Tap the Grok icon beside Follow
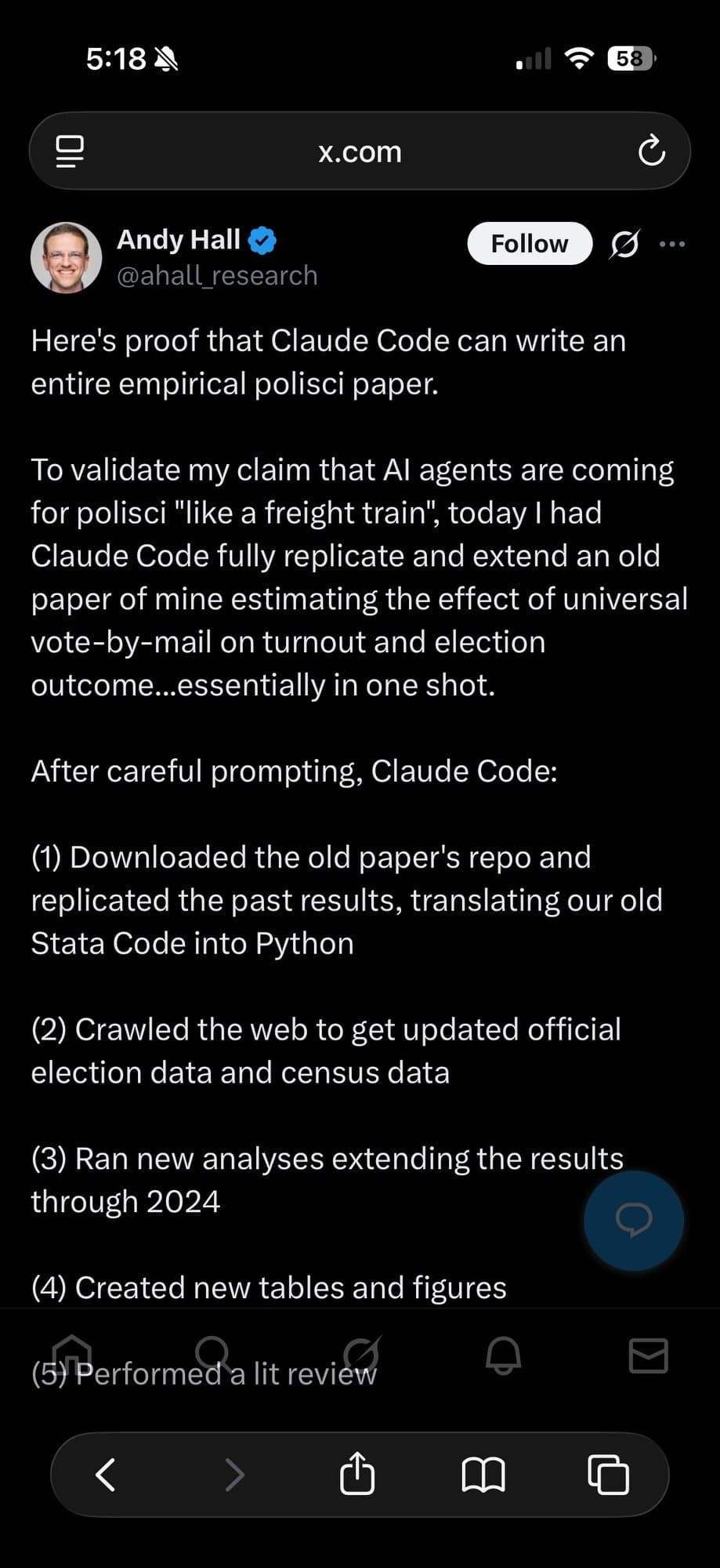Viewport: 720px width, 1568px height. coord(624,244)
